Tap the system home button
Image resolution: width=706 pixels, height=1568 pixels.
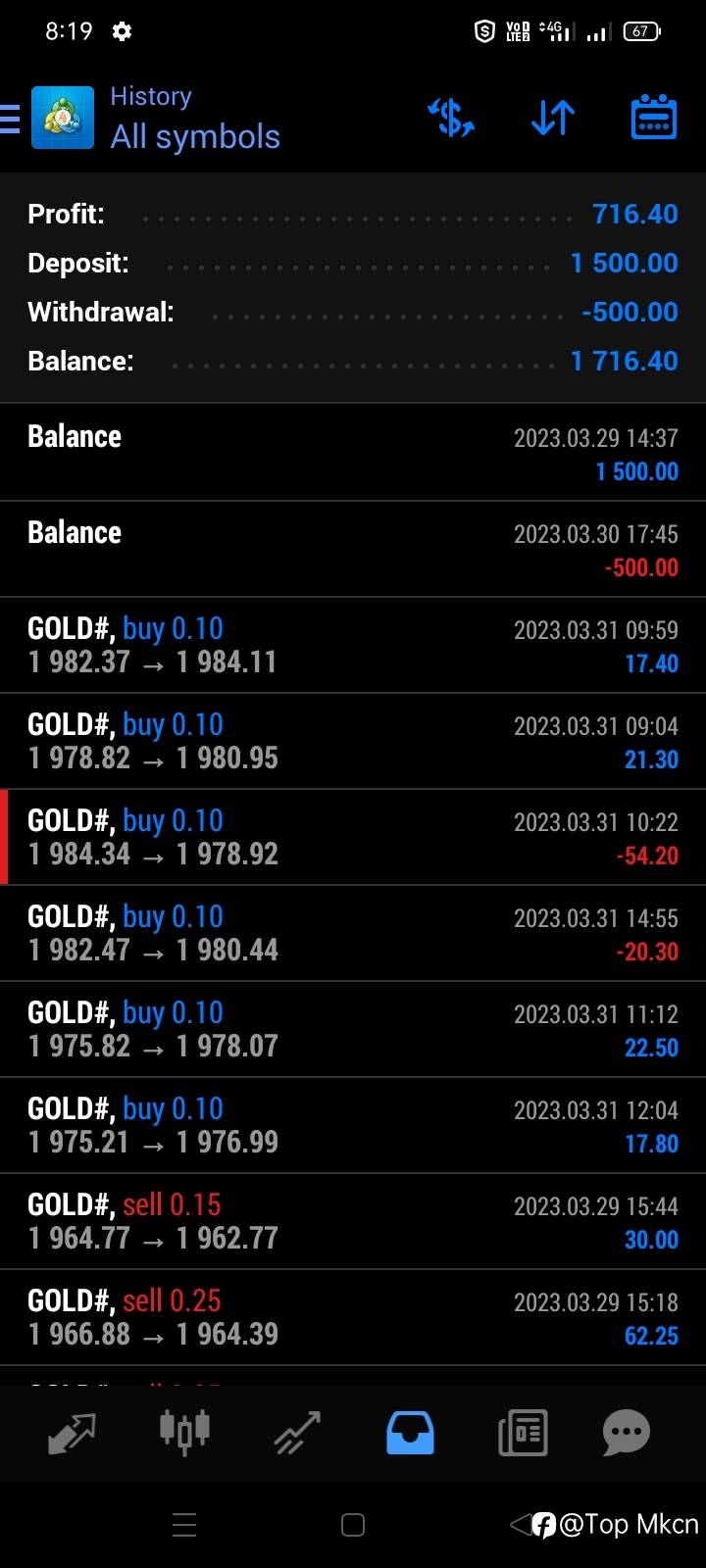coord(353,1525)
